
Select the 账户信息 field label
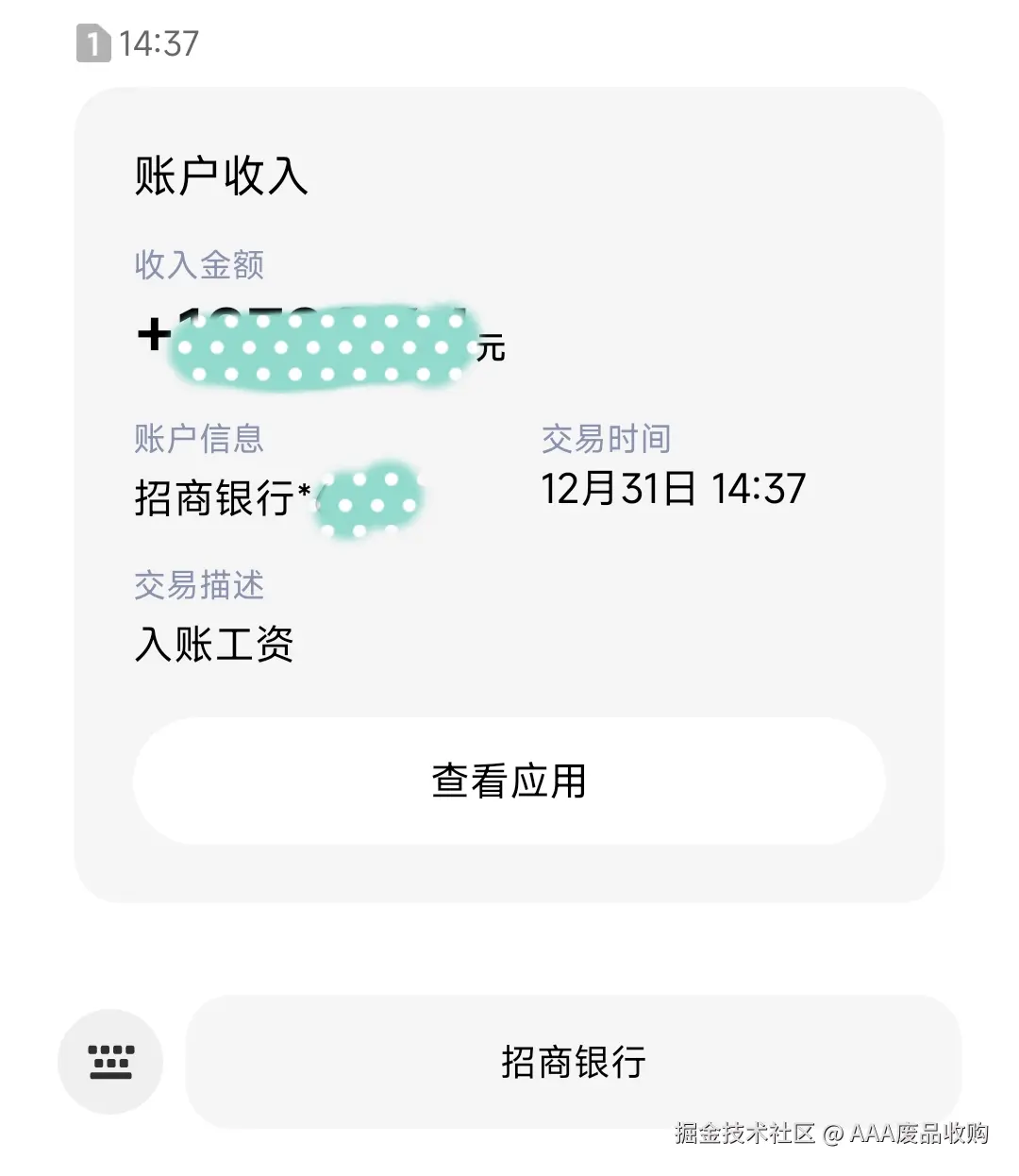click(197, 437)
